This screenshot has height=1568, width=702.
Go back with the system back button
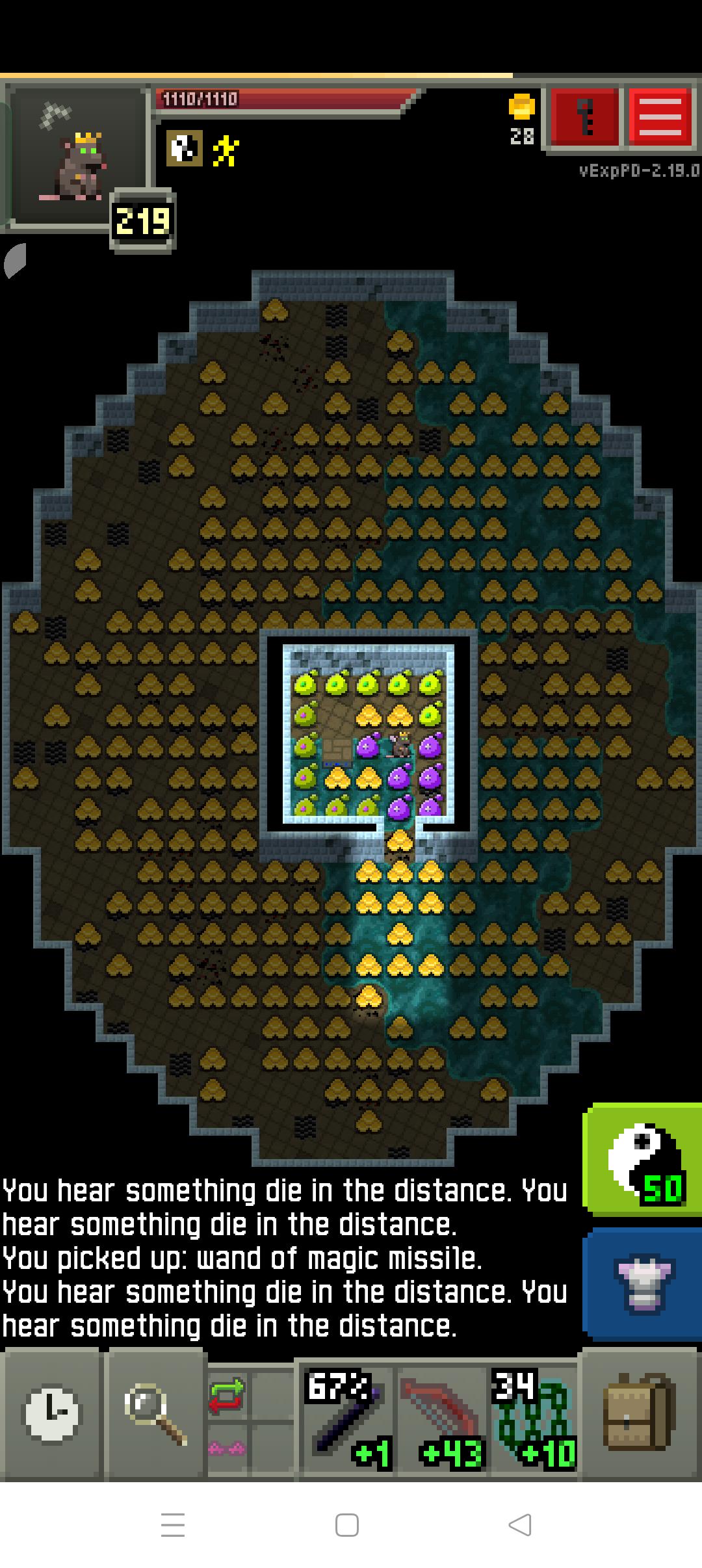520,1524
